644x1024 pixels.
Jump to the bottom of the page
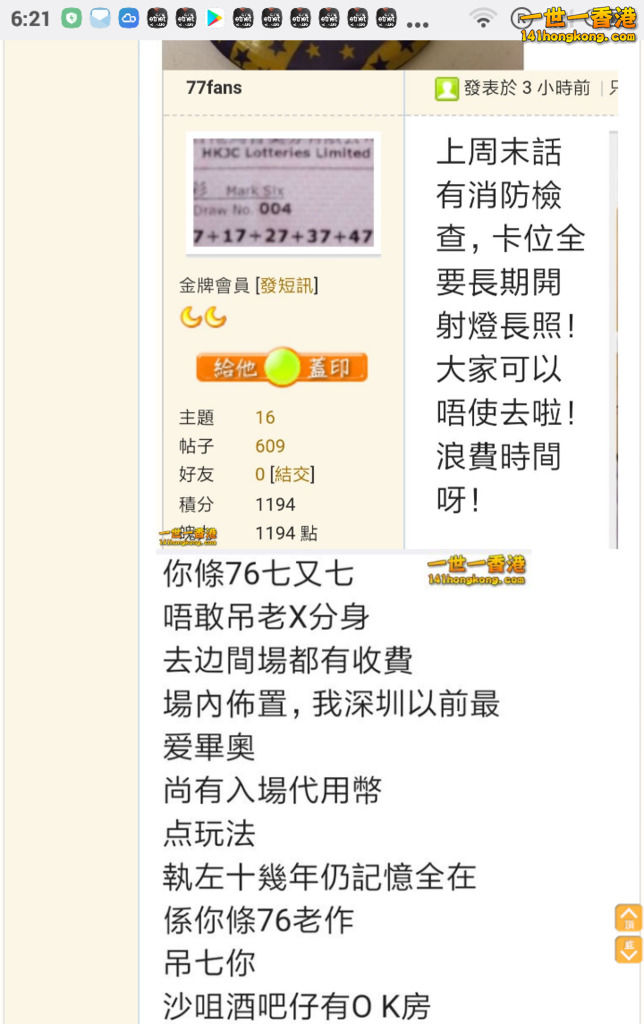click(x=628, y=949)
